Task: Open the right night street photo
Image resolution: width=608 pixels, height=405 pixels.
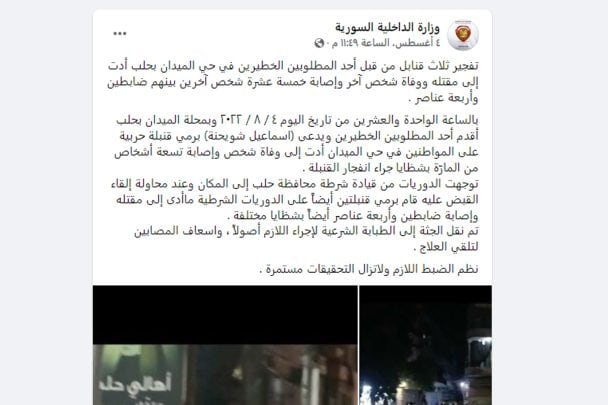Action: click(x=425, y=345)
